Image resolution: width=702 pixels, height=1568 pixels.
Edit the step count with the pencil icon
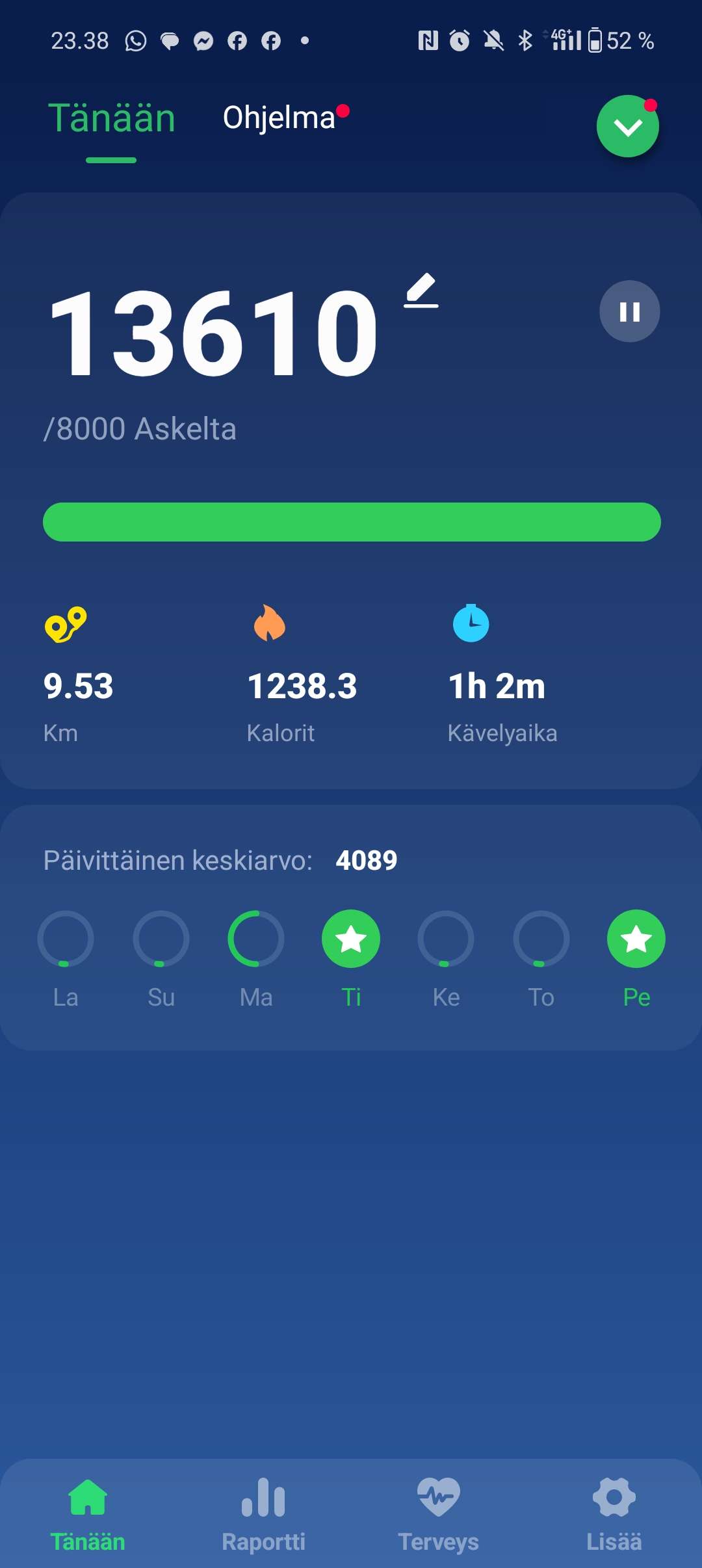[421, 291]
